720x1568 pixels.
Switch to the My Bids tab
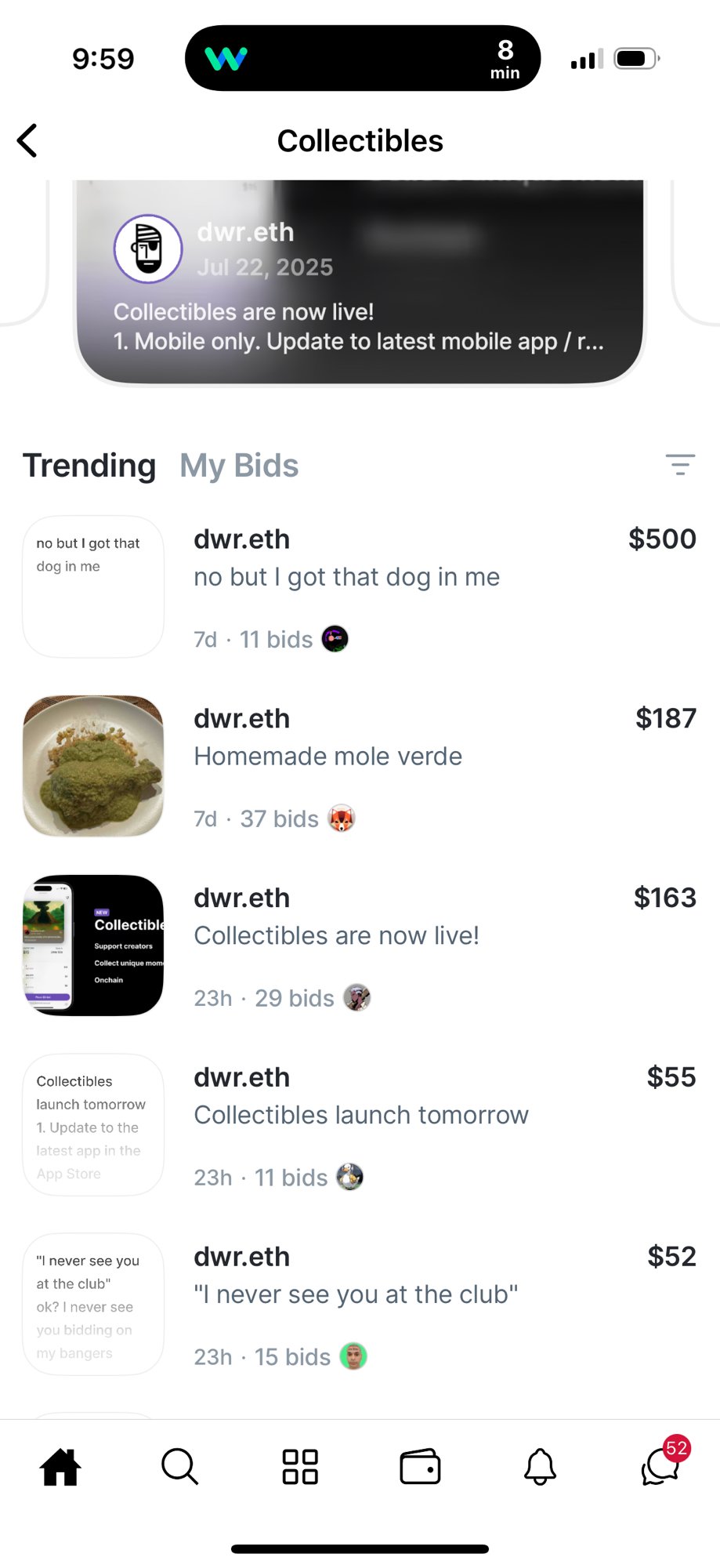point(239,466)
